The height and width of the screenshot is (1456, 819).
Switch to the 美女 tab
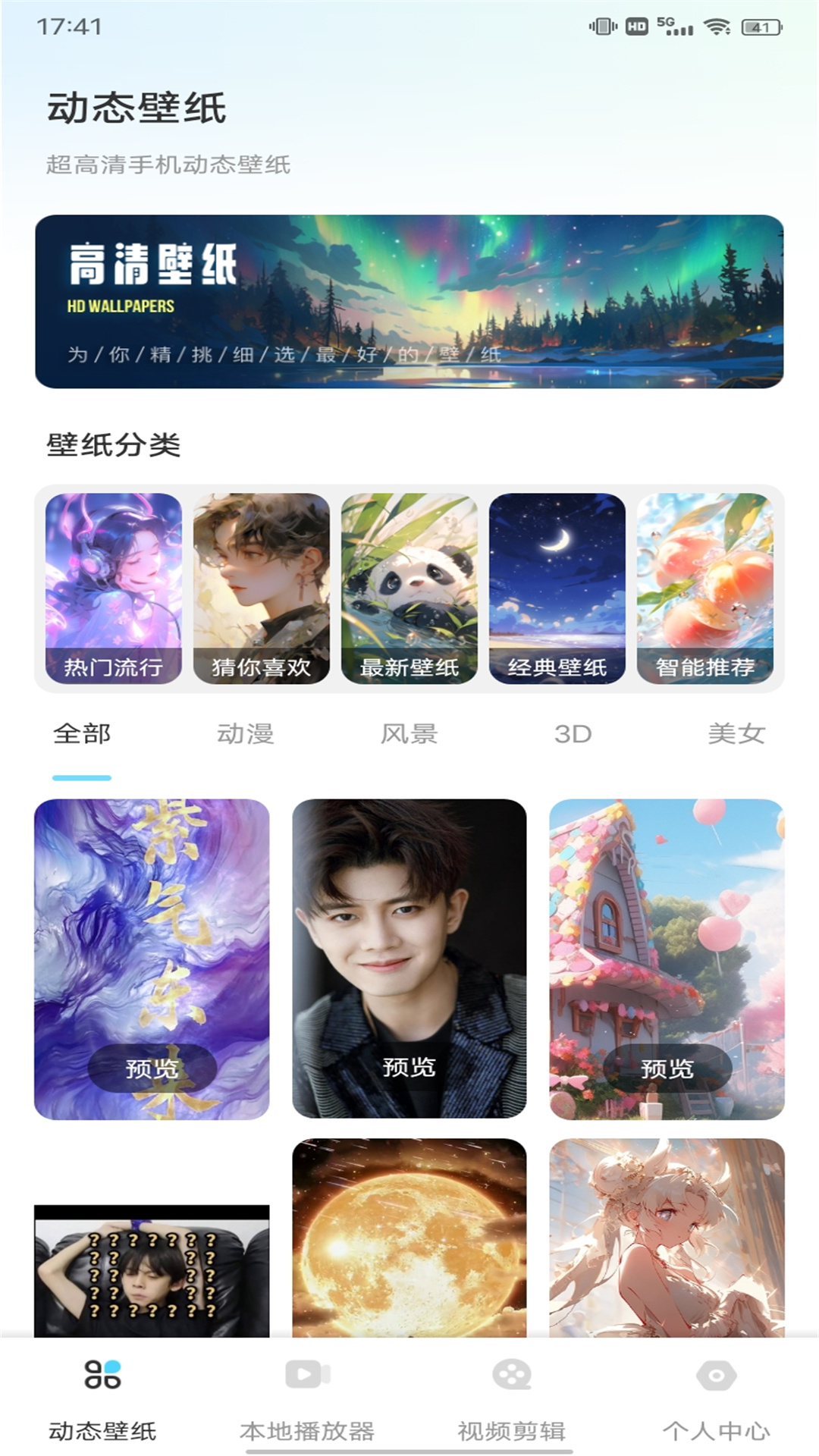[x=736, y=734]
